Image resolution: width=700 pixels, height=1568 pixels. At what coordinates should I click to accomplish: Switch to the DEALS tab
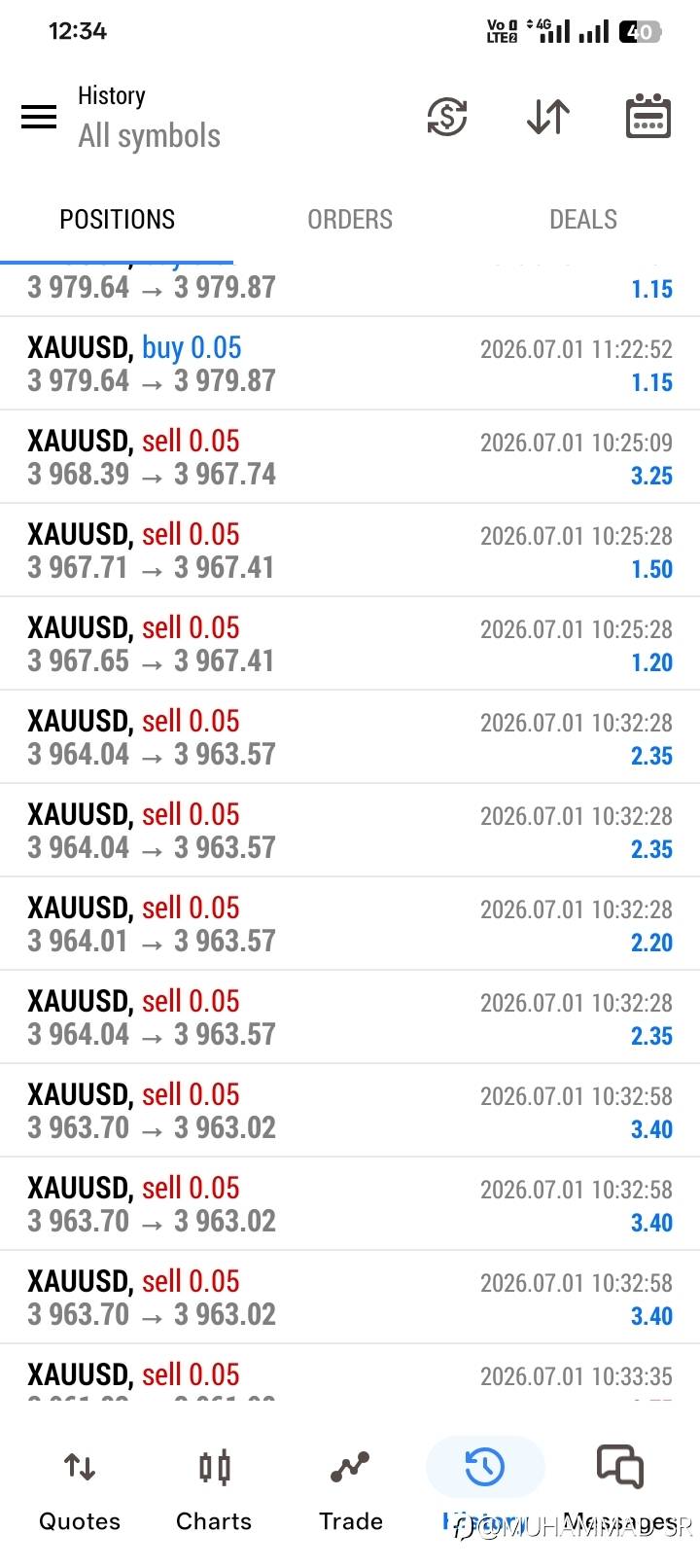pyautogui.click(x=583, y=220)
